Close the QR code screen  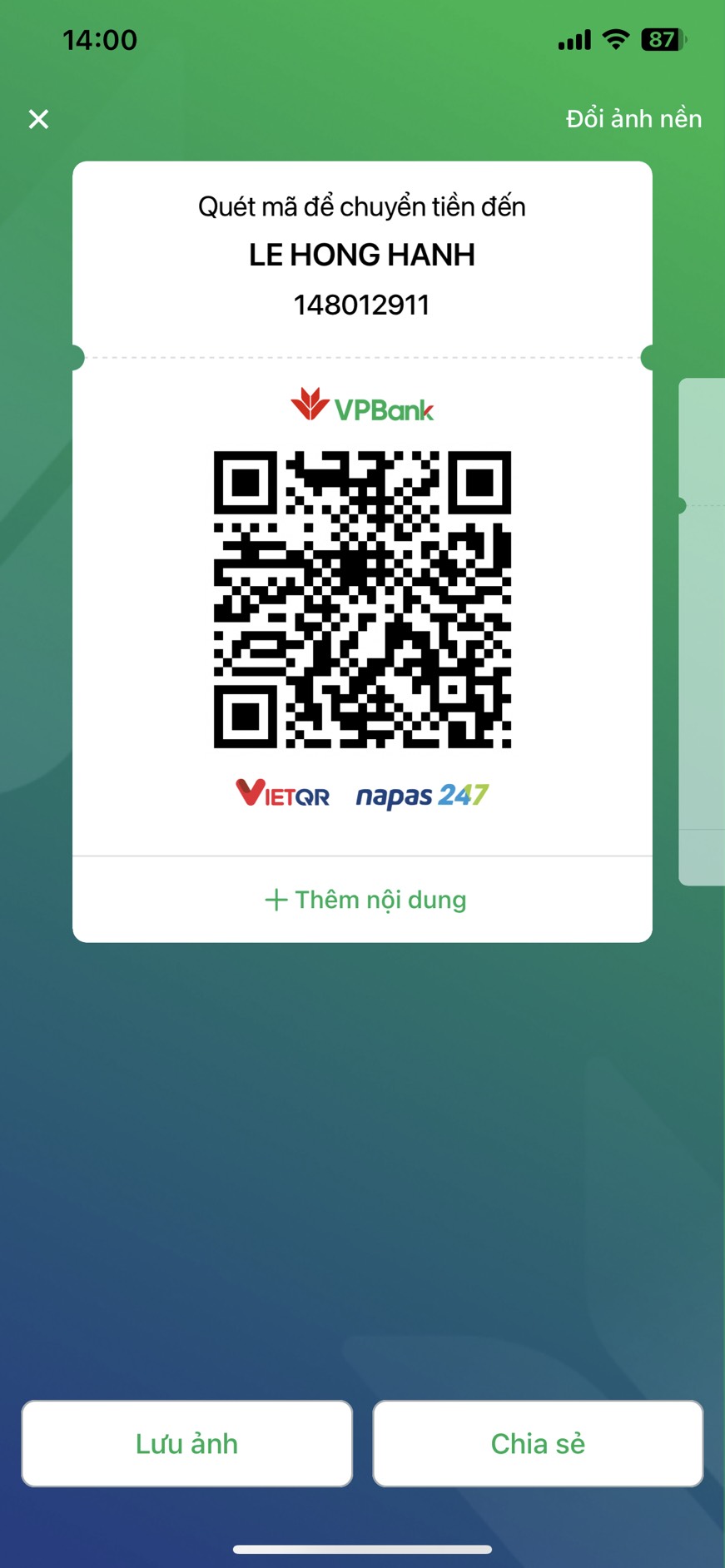(38, 119)
